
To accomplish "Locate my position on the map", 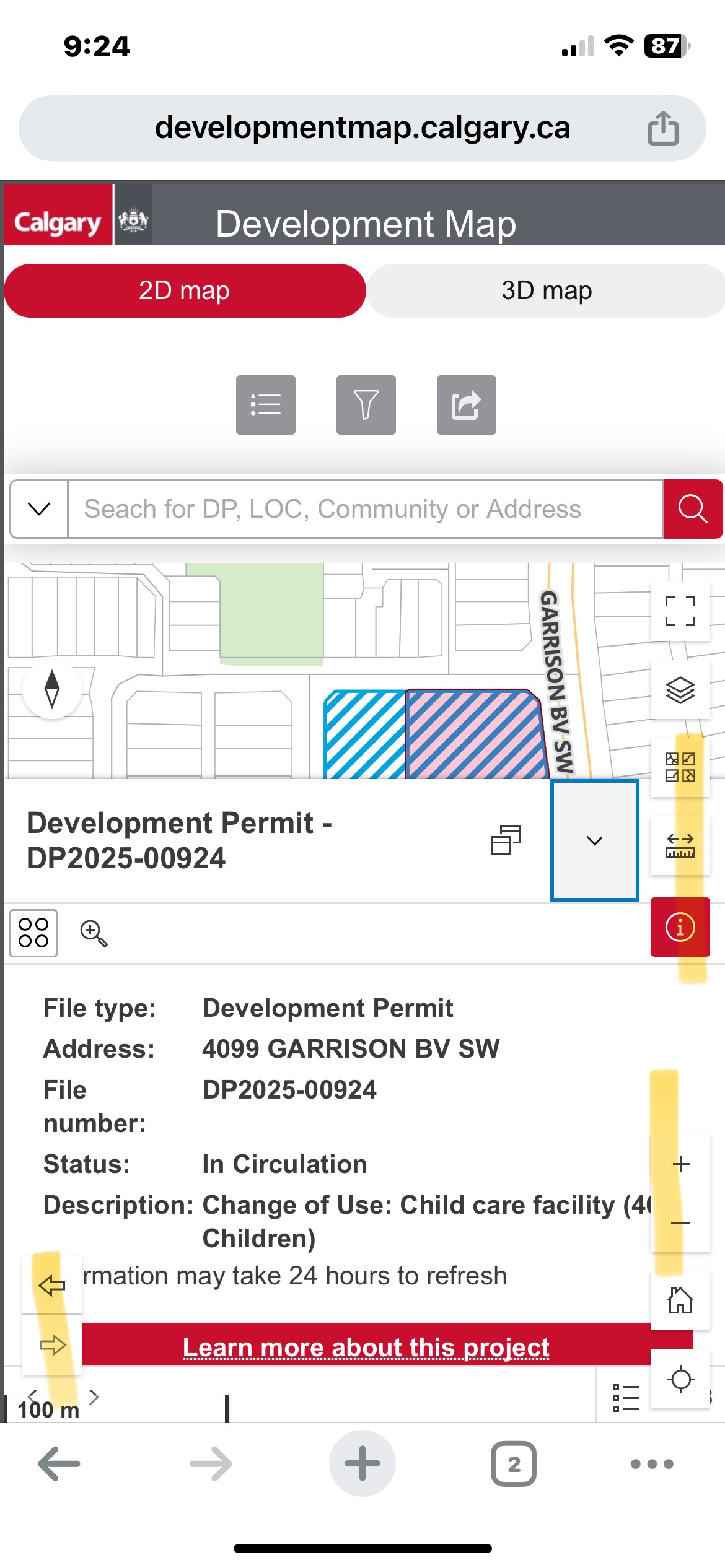I will tap(680, 1379).
